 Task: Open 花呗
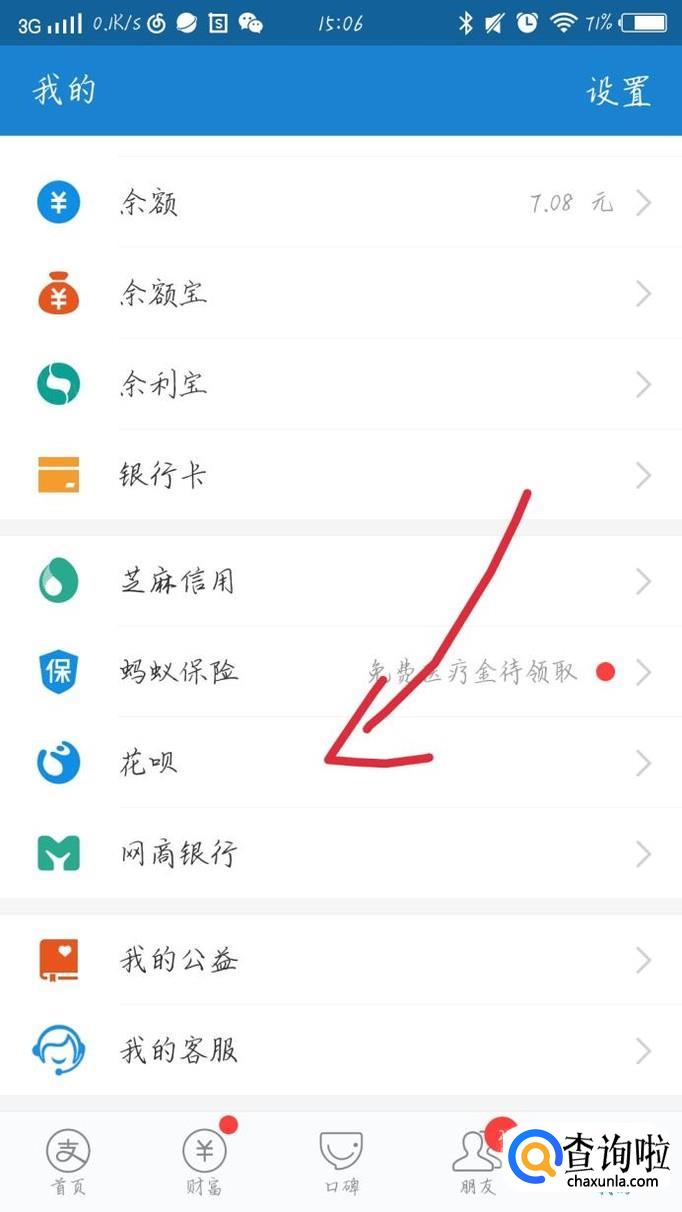pyautogui.click(x=340, y=763)
